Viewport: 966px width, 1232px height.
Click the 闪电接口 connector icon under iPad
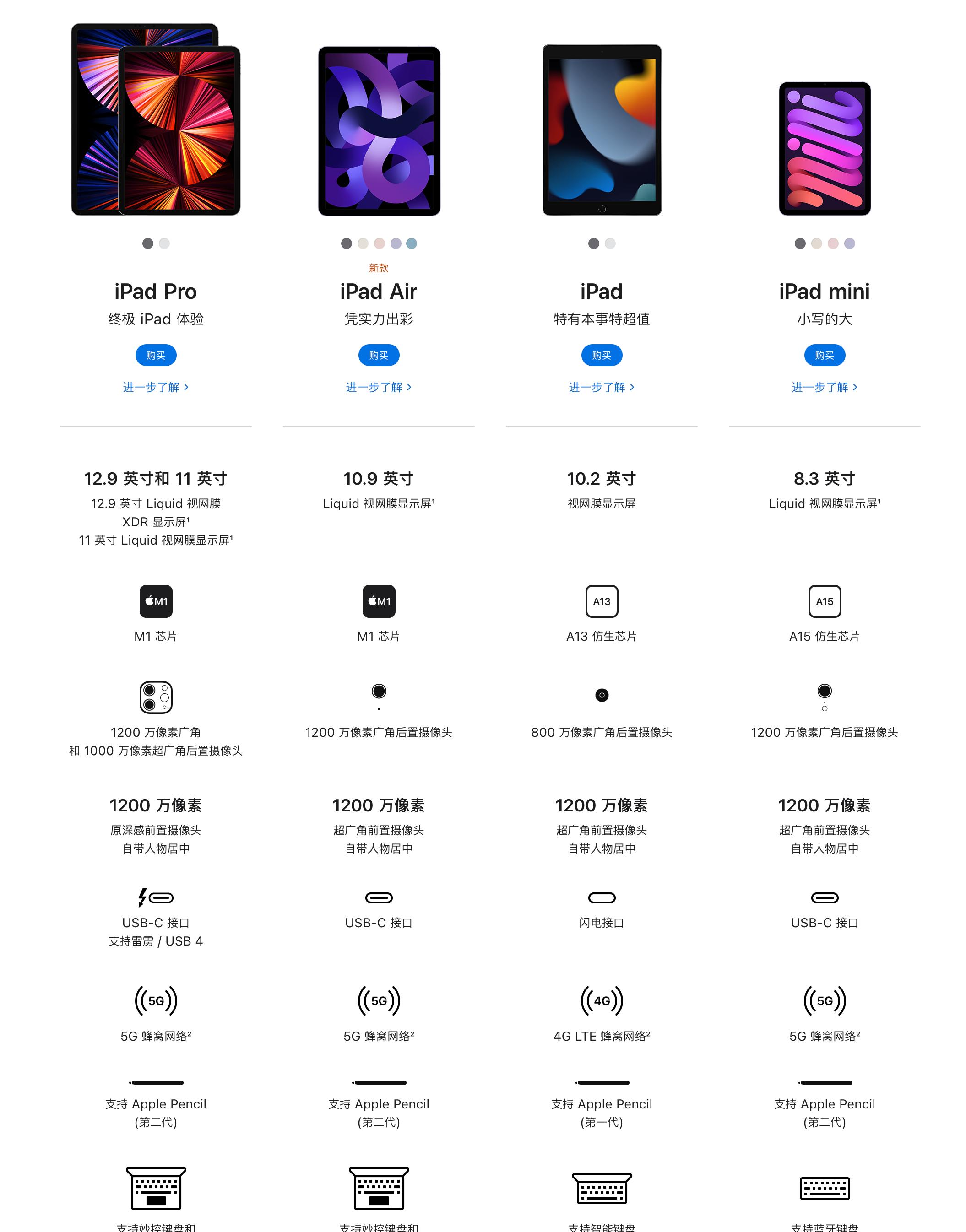(x=601, y=897)
